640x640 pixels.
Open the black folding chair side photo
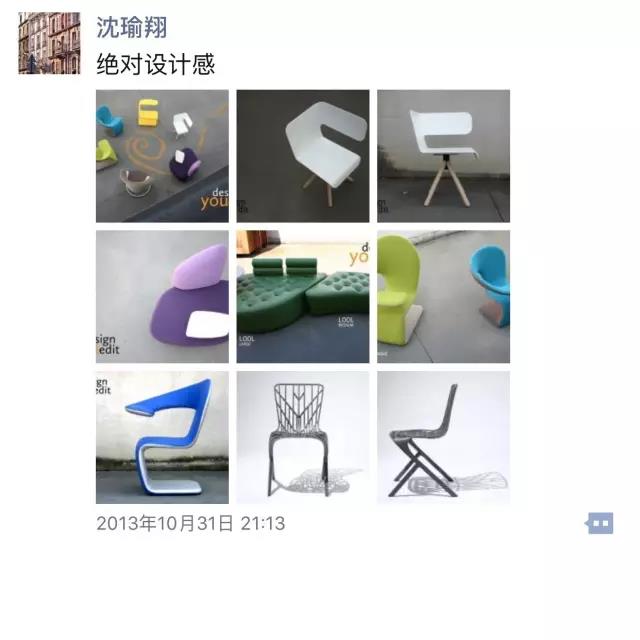[443, 437]
